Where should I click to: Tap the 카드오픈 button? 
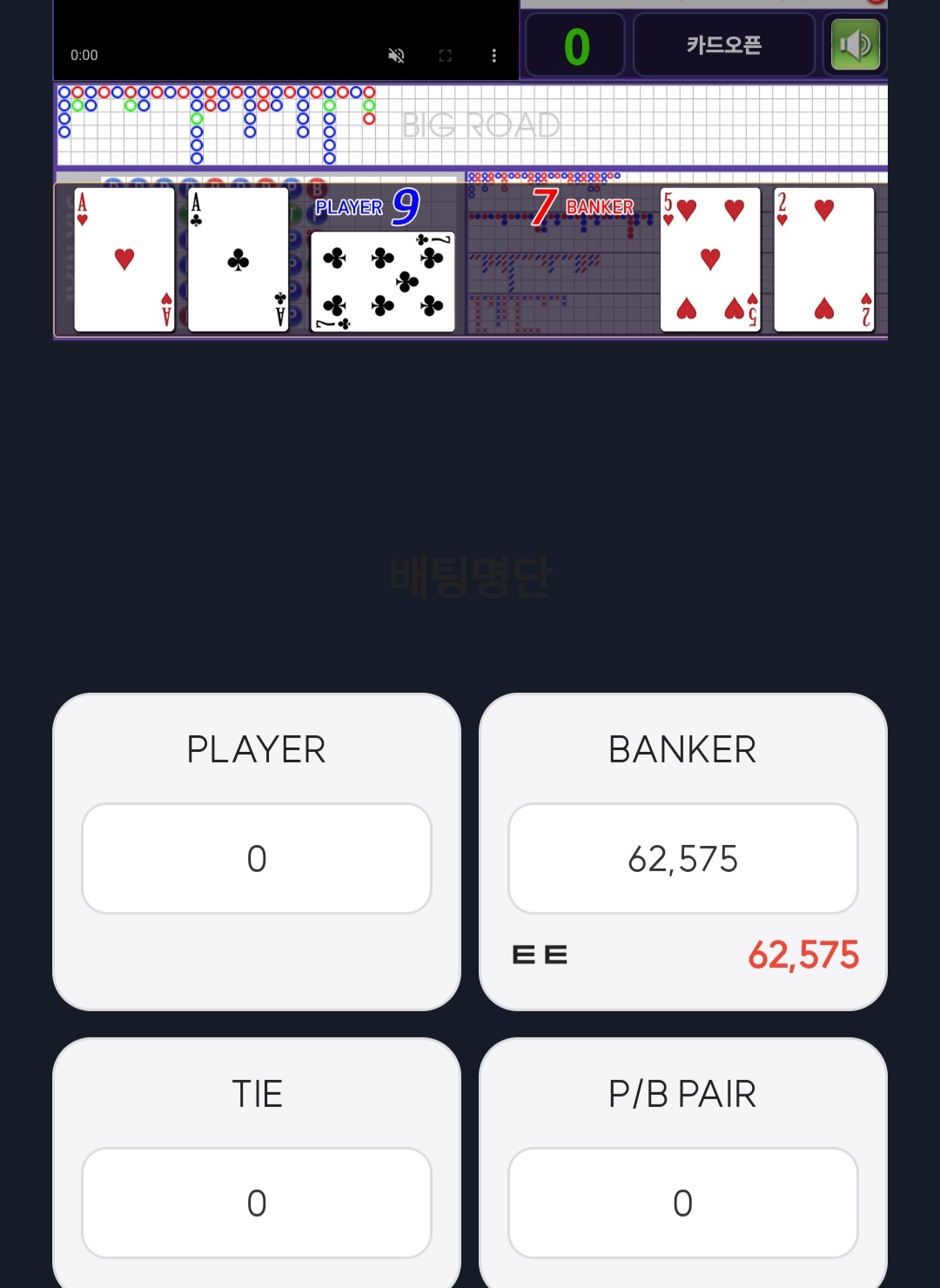pos(723,44)
